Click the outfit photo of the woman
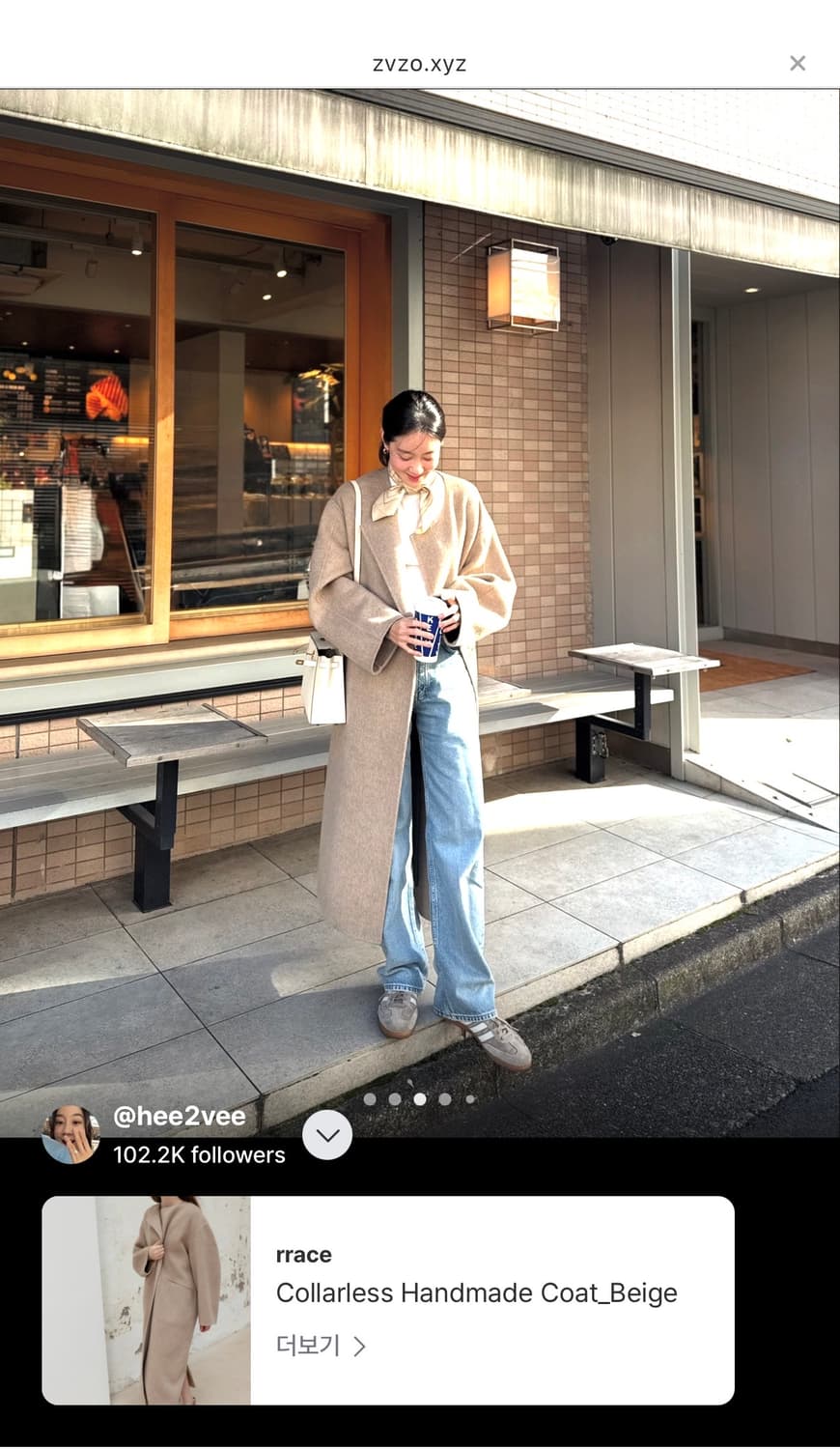The image size is (840, 1449). click(x=420, y=676)
